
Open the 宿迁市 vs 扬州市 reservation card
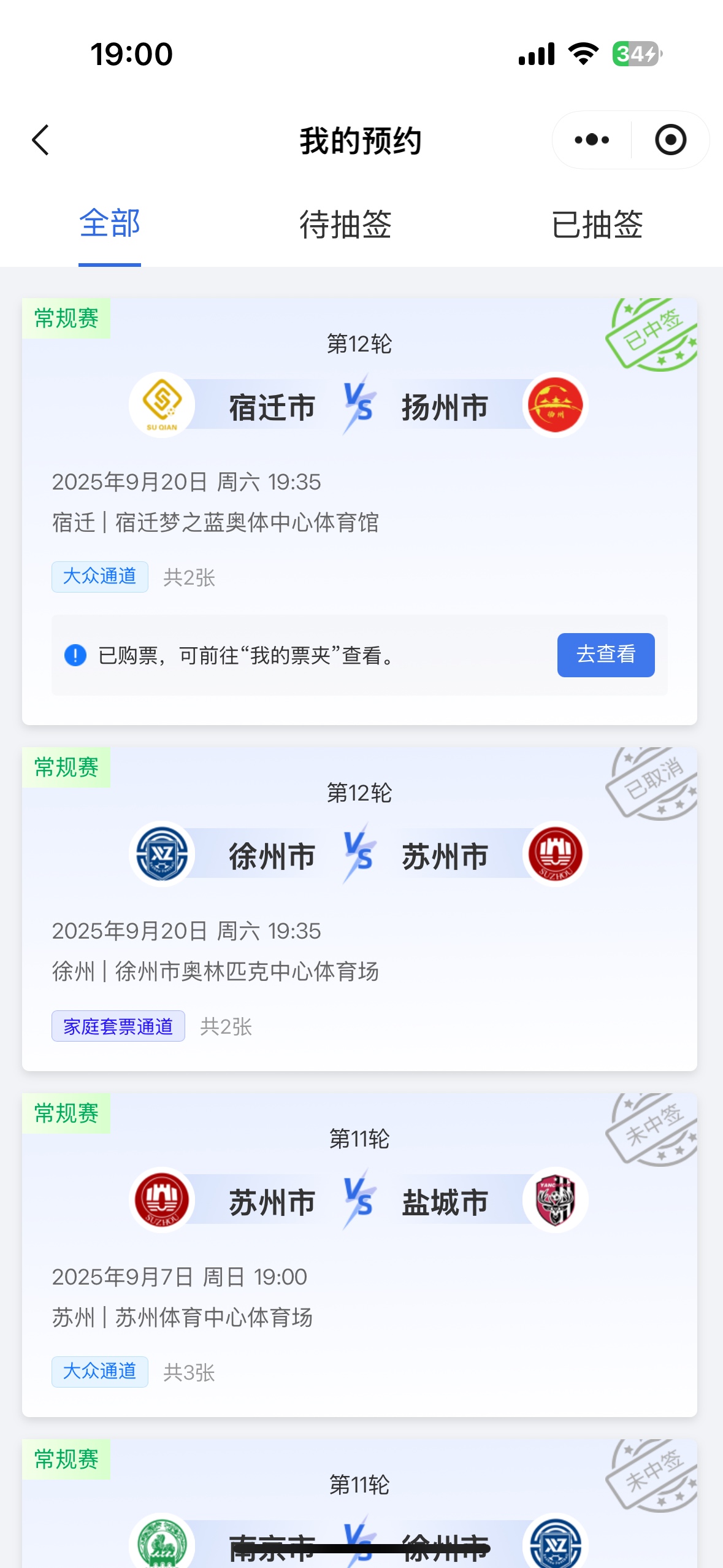tap(359, 512)
